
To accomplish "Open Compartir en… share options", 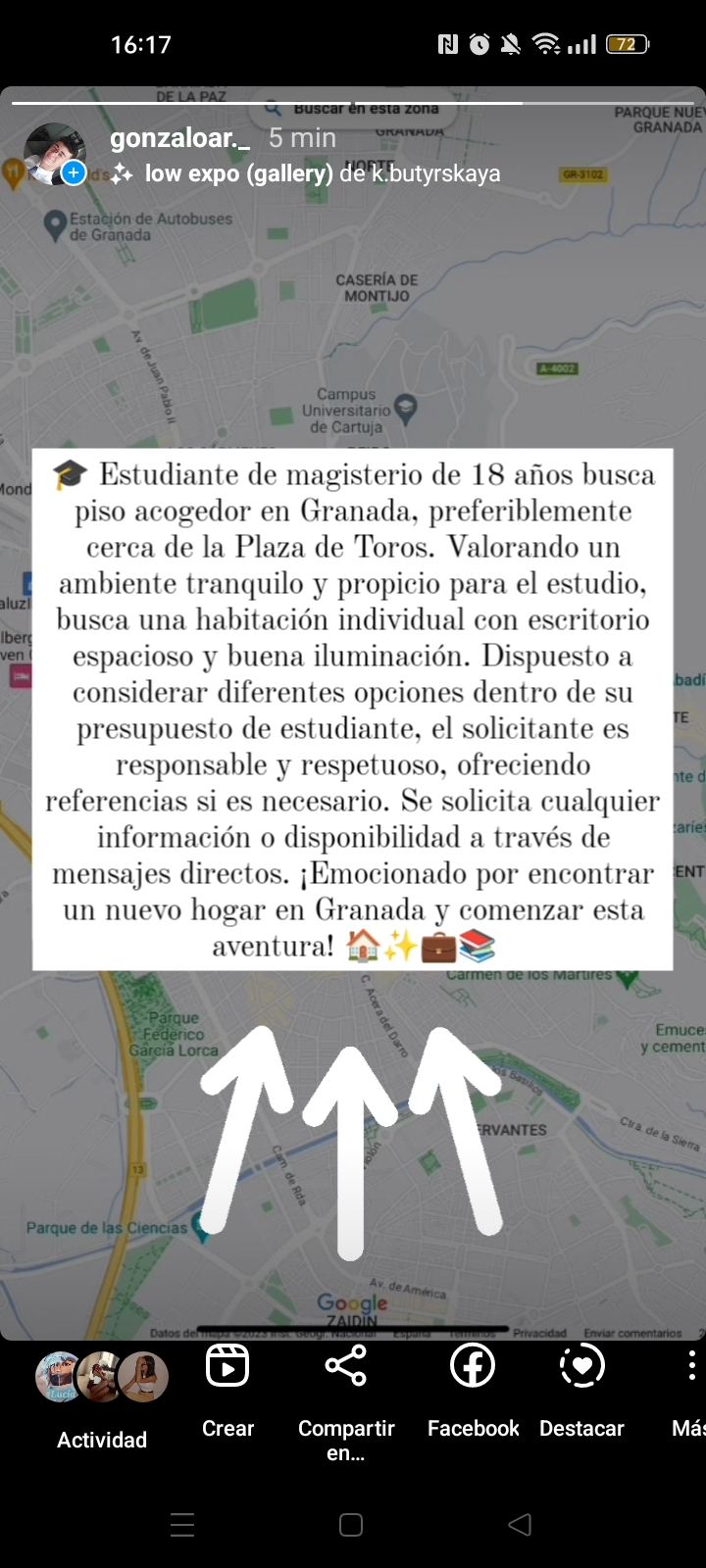I will pos(346,1402).
